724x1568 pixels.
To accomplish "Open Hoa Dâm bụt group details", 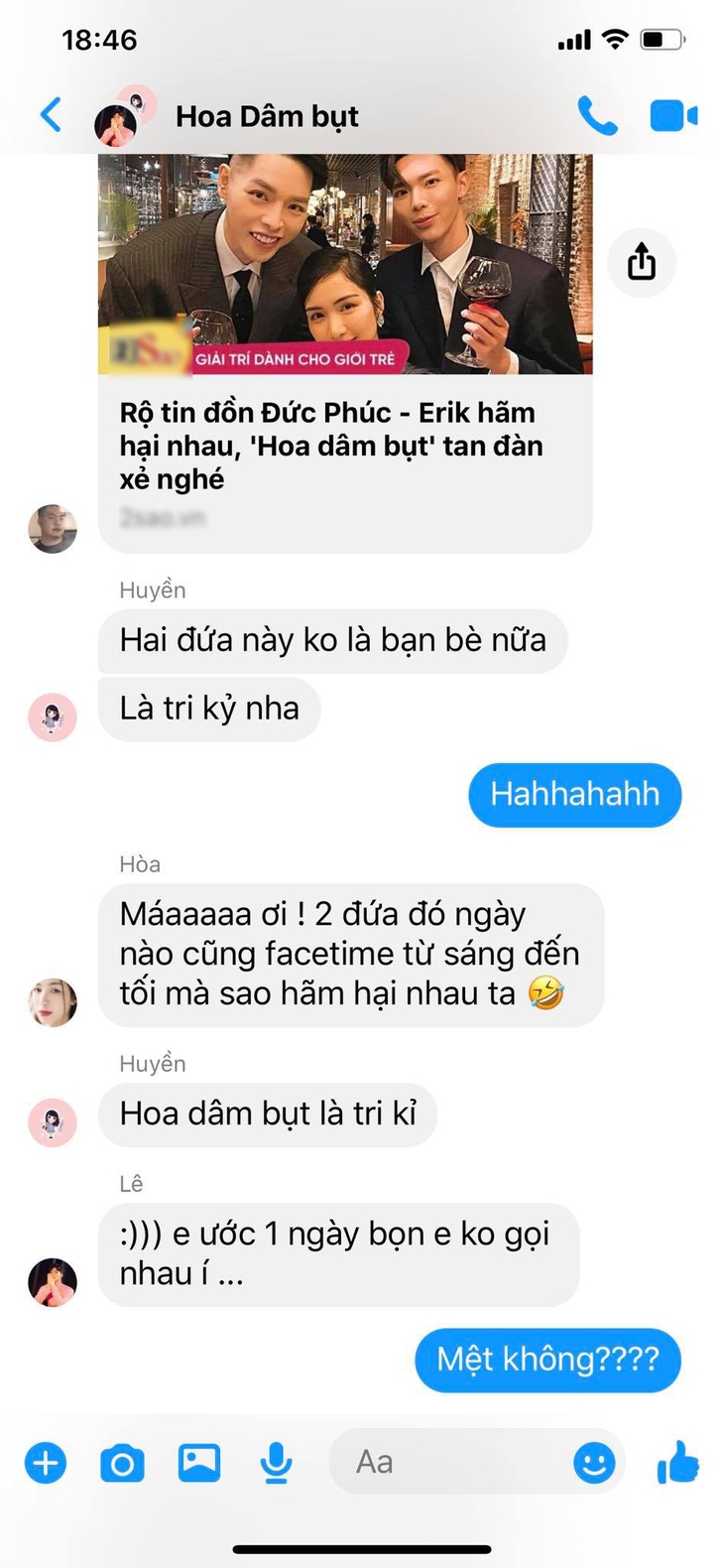I will pos(266,116).
